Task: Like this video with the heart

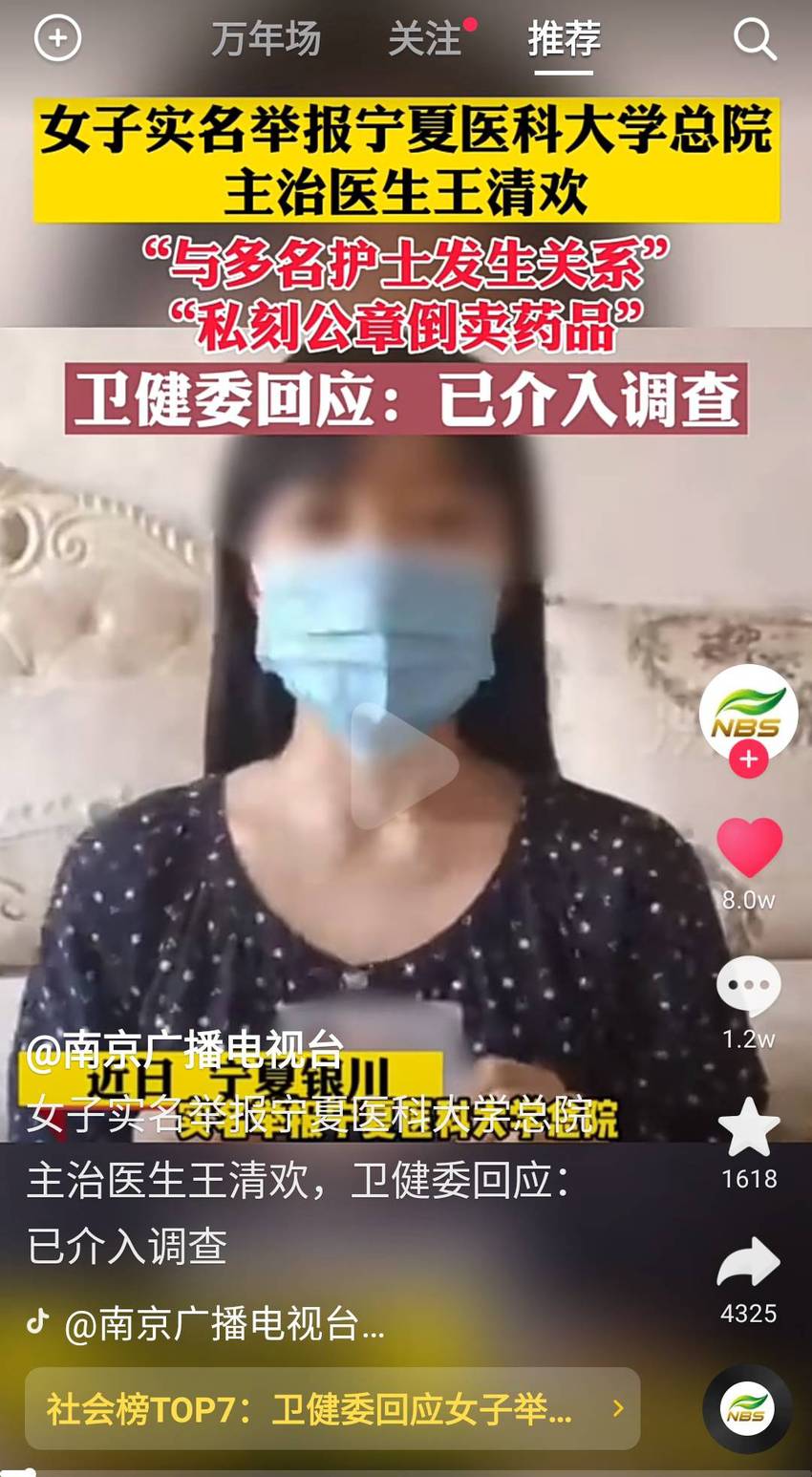Action: tap(749, 847)
